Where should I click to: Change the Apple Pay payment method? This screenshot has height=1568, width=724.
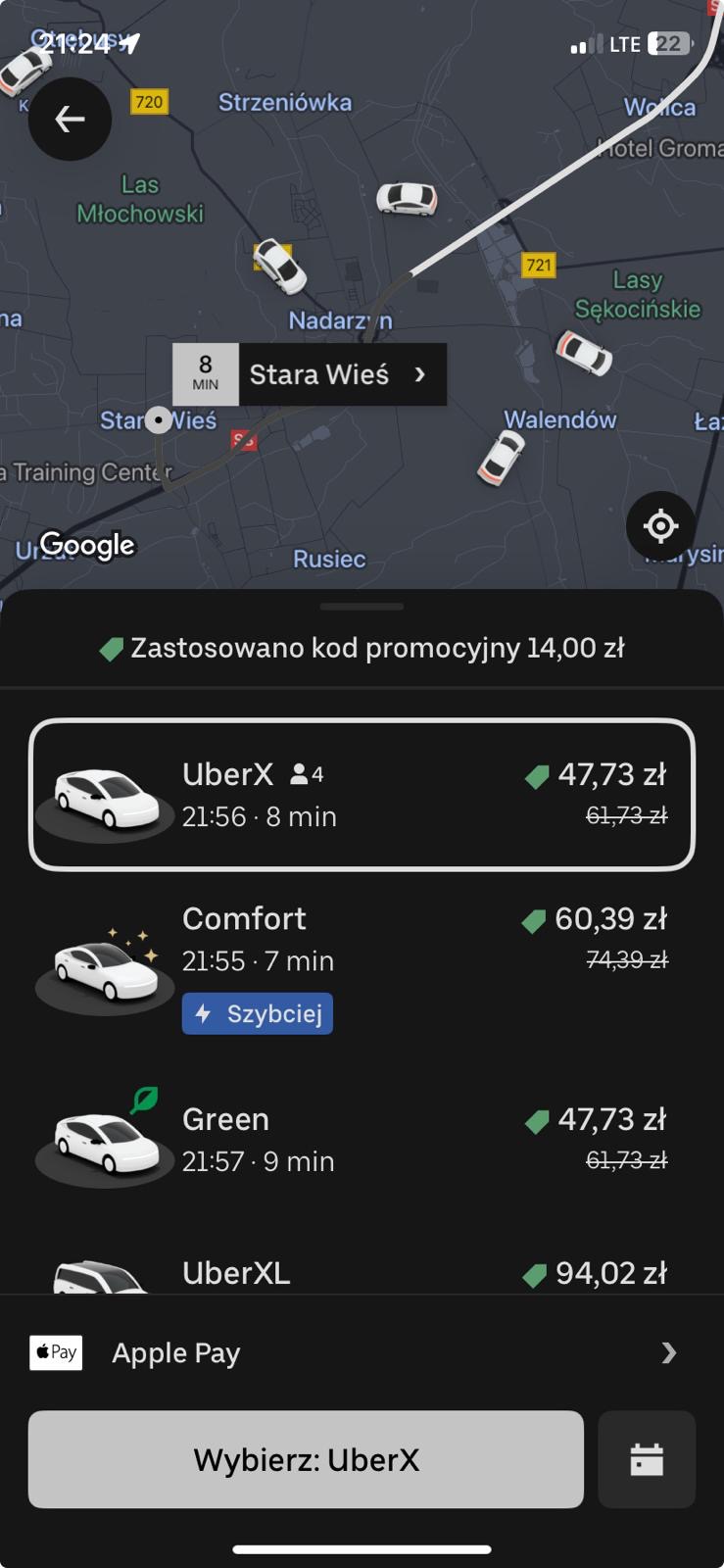(x=362, y=1353)
